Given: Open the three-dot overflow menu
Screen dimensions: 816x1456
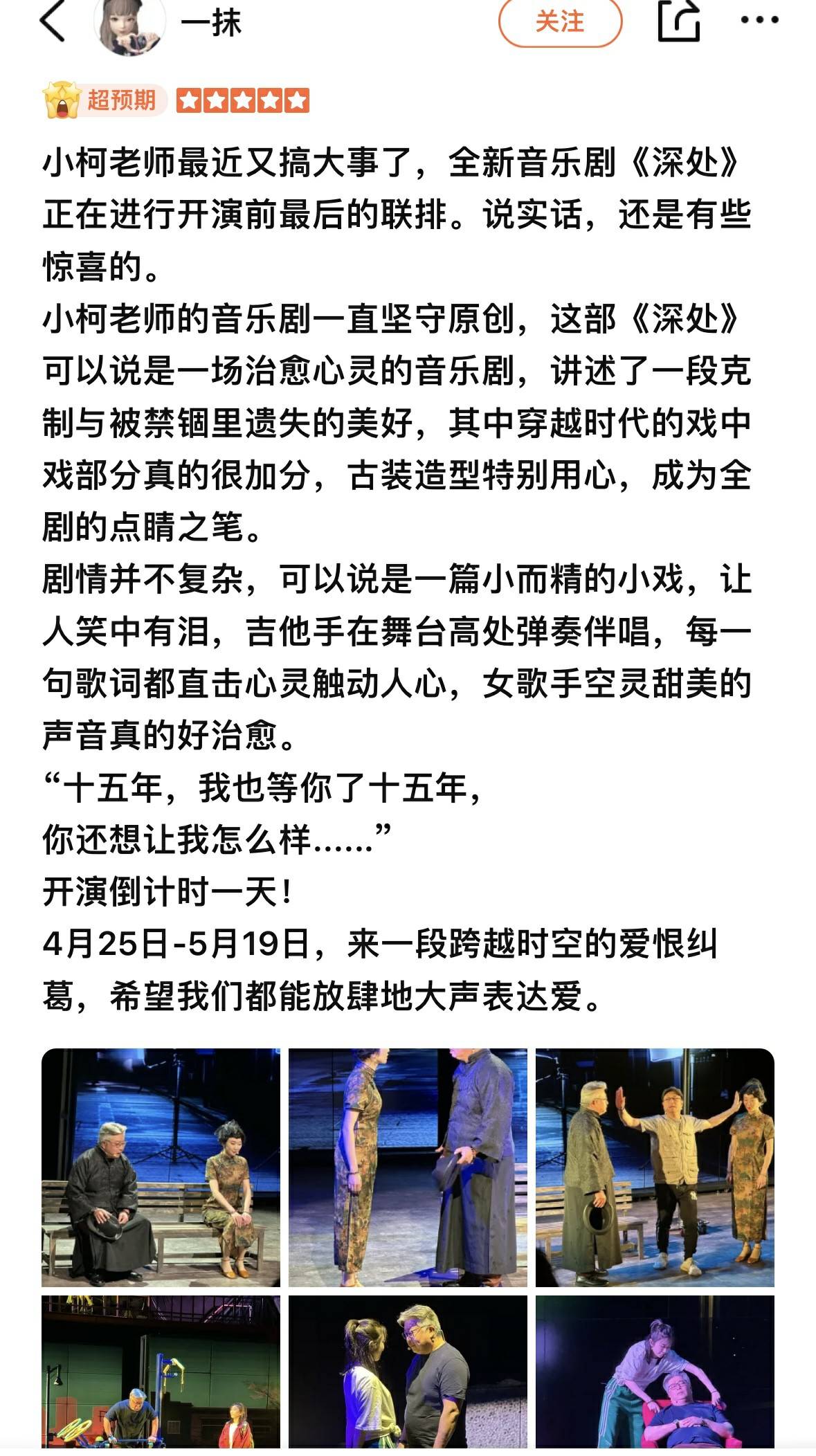Looking at the screenshot, I should pos(759,20).
